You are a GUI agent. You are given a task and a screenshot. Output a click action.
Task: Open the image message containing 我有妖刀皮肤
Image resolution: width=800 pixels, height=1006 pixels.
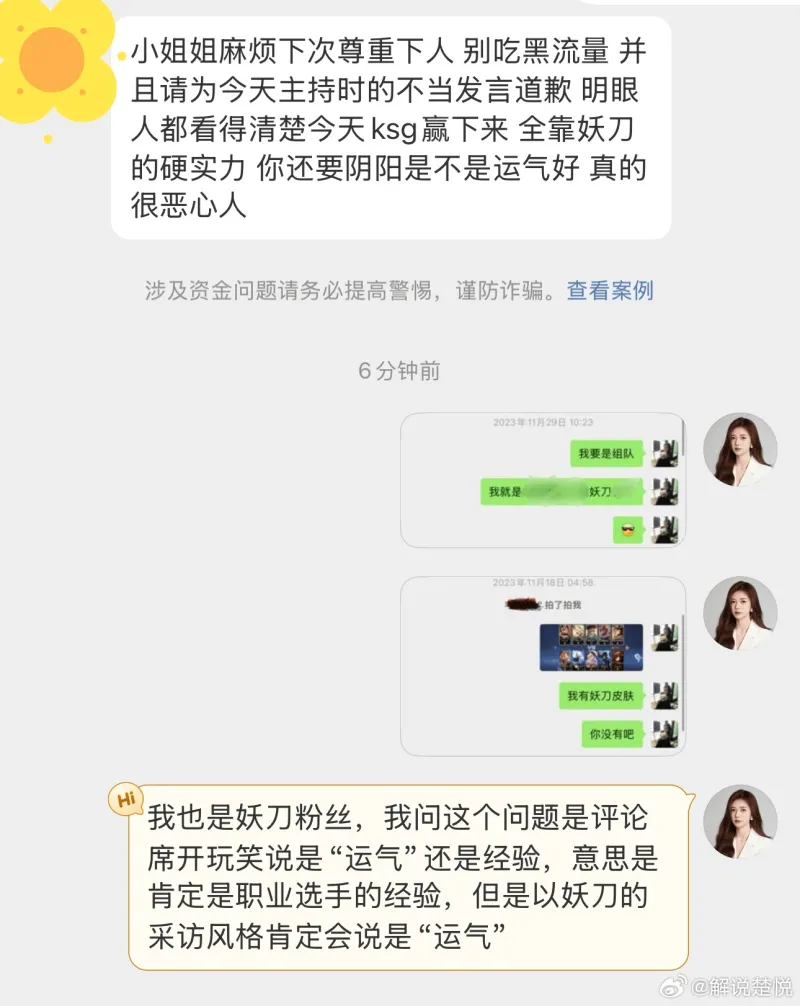pos(543,666)
